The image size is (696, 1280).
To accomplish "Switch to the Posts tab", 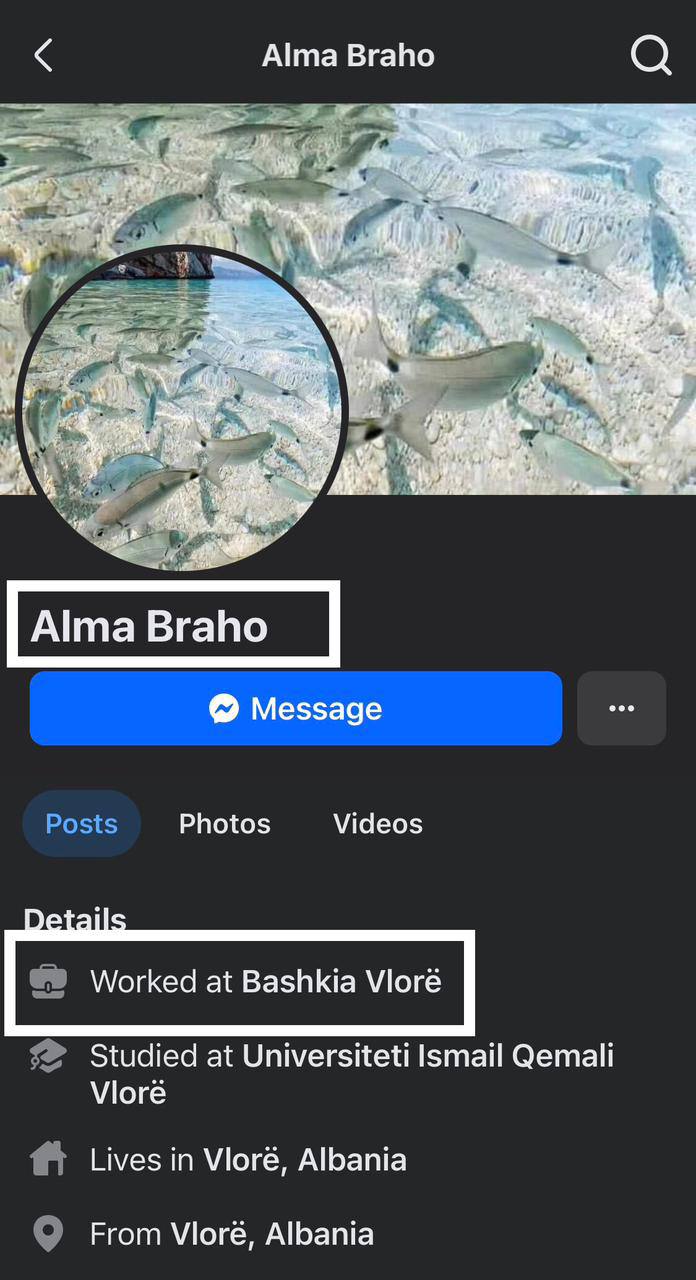I will [x=82, y=823].
